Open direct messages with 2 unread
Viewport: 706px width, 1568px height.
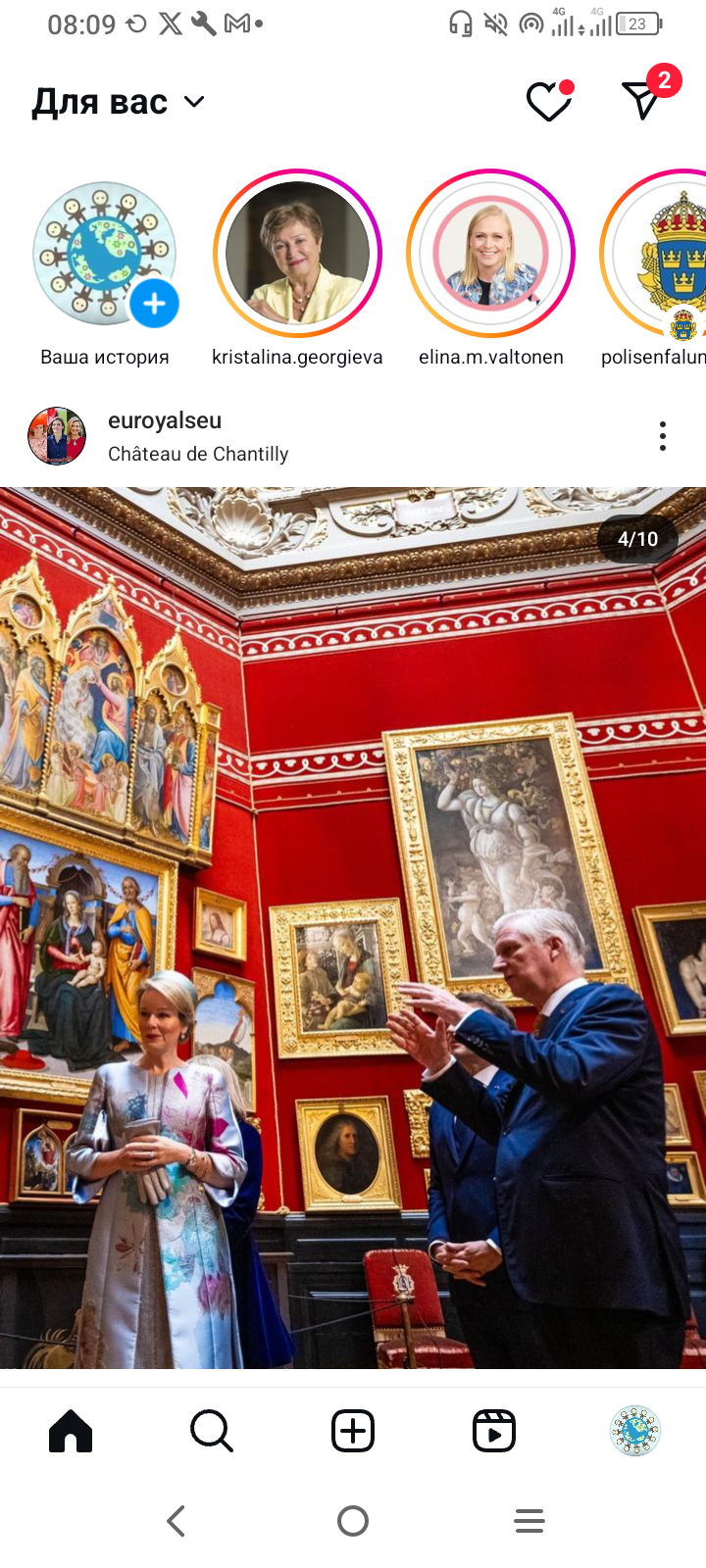[643, 99]
